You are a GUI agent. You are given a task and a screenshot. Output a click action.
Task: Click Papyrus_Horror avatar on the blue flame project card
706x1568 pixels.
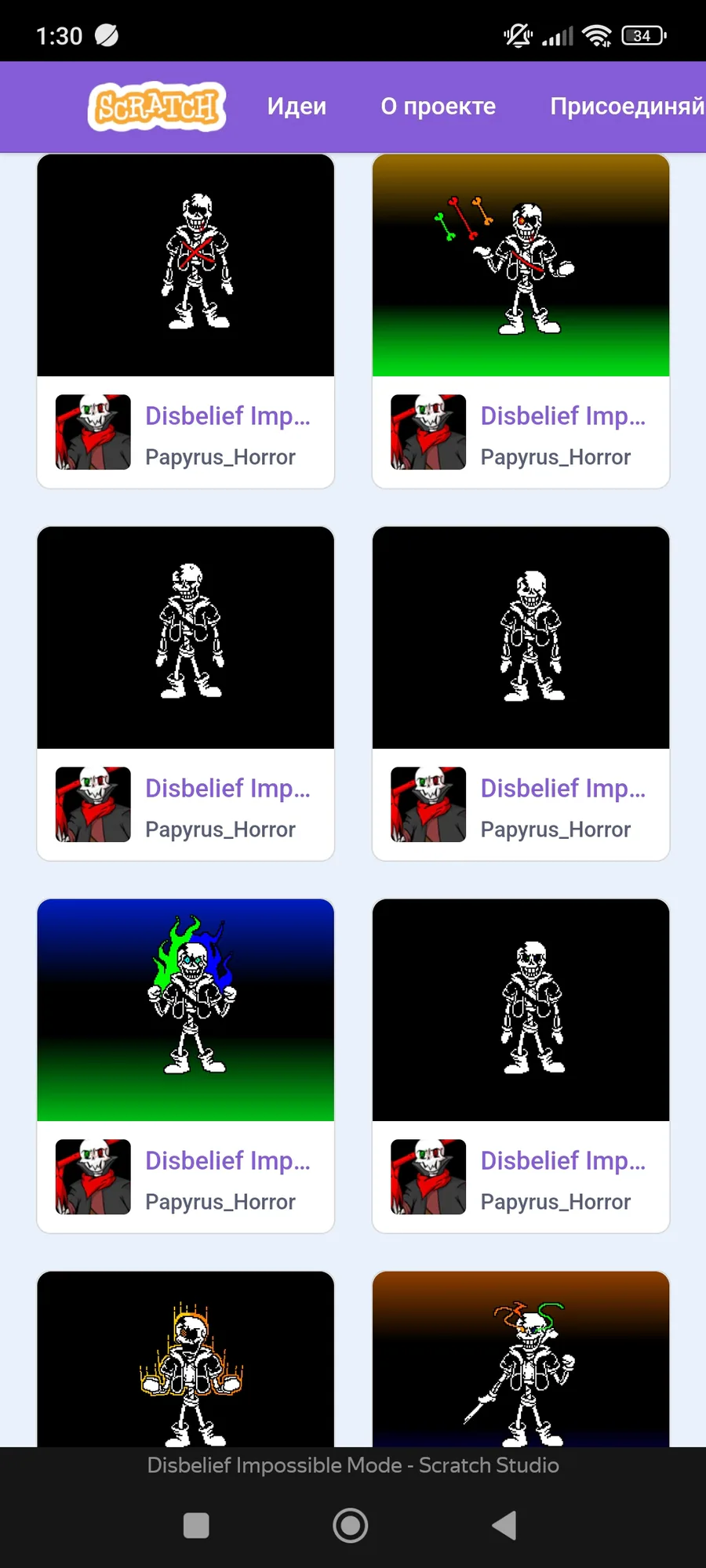92,1177
